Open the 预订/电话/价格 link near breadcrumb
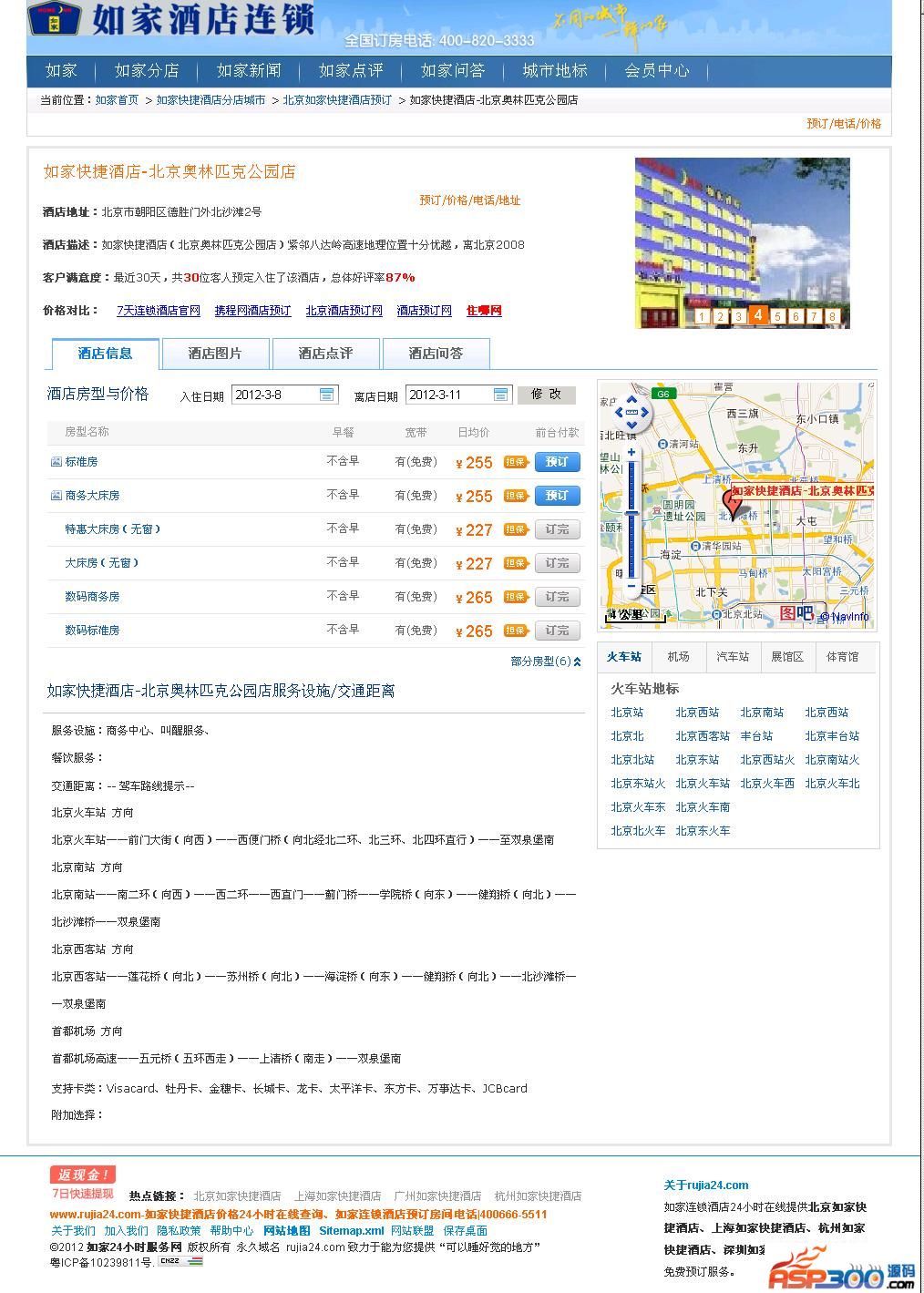924x1293 pixels. click(x=844, y=124)
